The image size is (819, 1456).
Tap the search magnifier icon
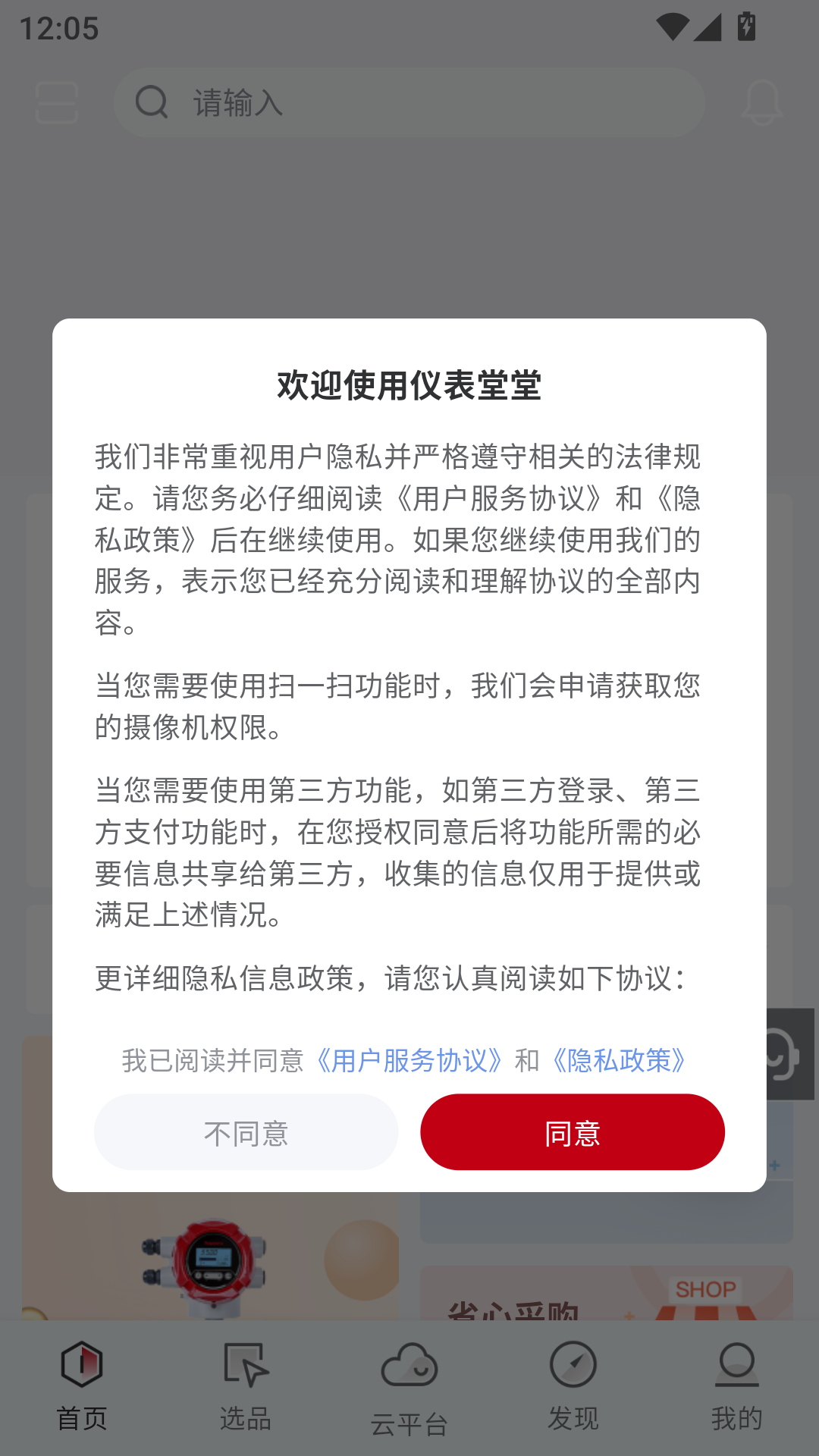pyautogui.click(x=152, y=102)
